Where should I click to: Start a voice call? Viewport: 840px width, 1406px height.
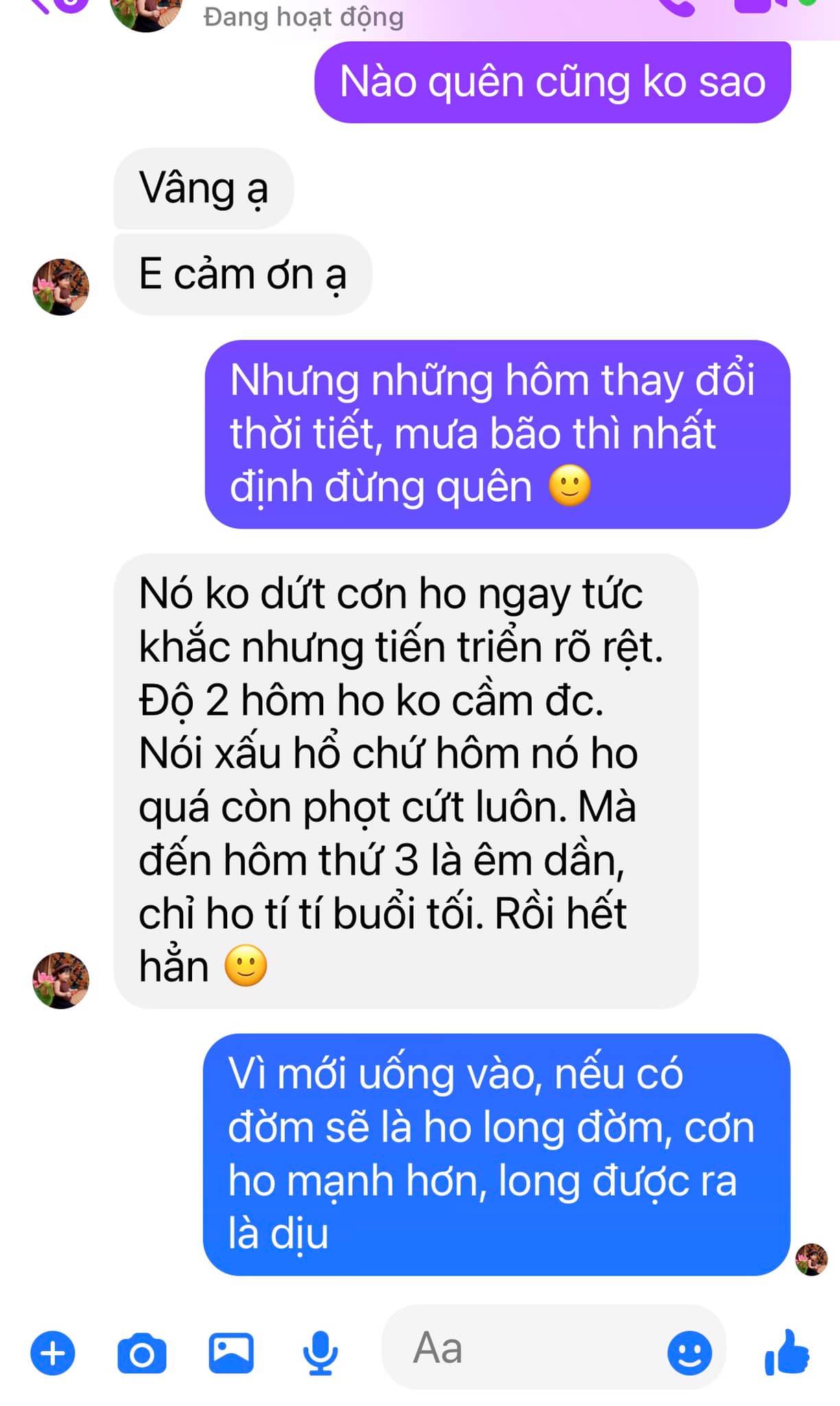point(679,7)
